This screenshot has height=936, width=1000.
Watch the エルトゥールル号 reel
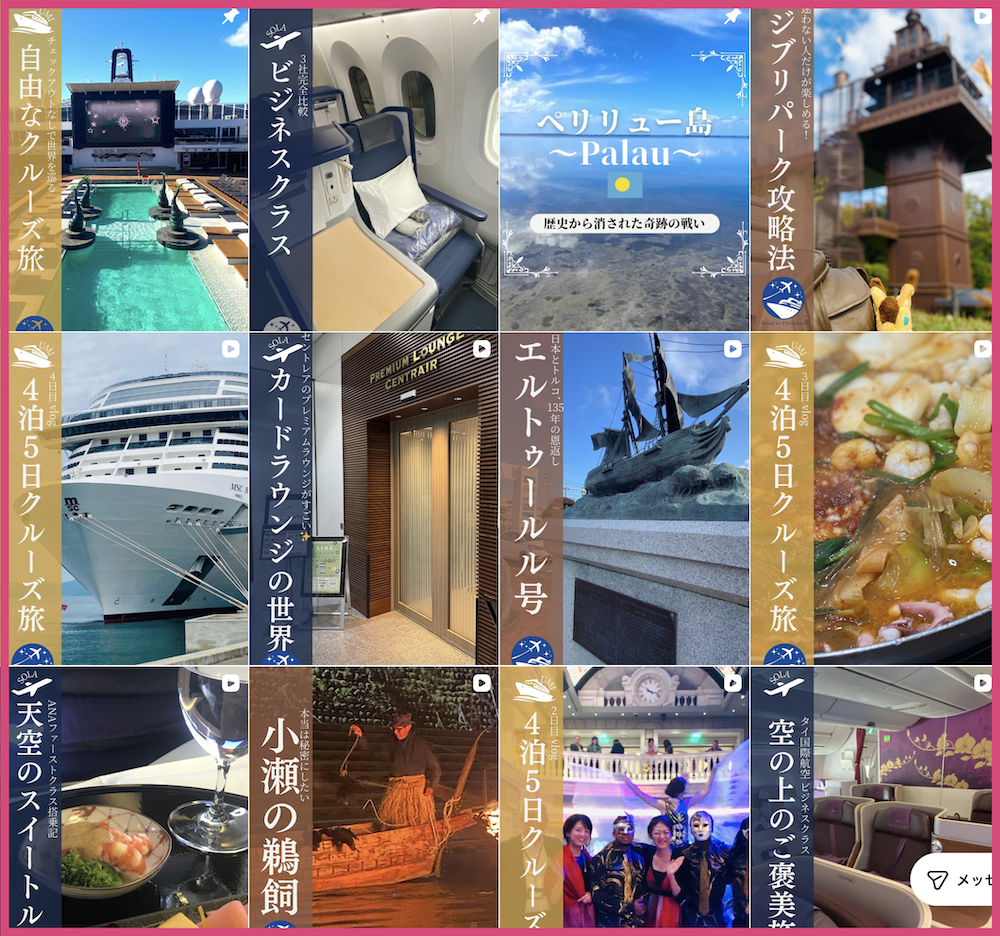tap(624, 499)
